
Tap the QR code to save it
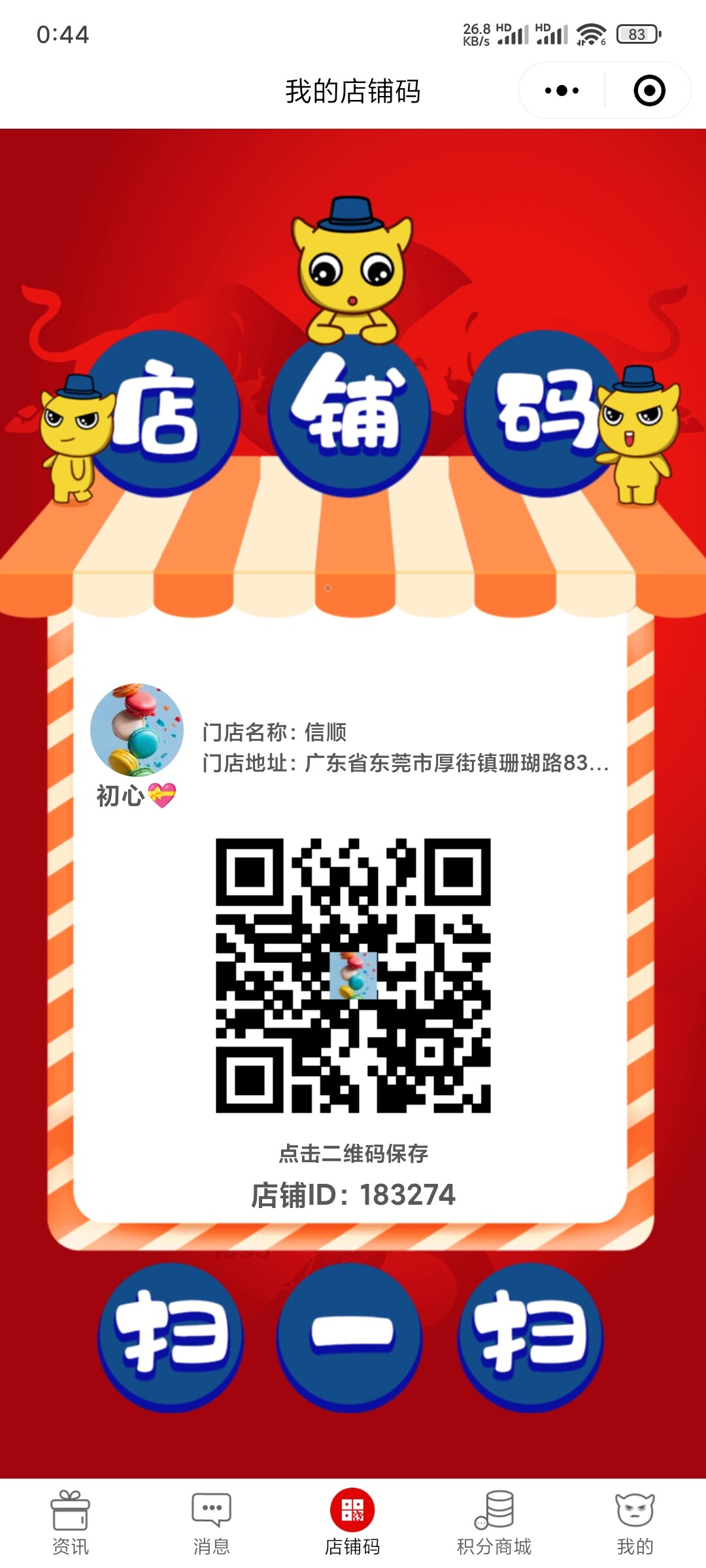[x=353, y=975]
